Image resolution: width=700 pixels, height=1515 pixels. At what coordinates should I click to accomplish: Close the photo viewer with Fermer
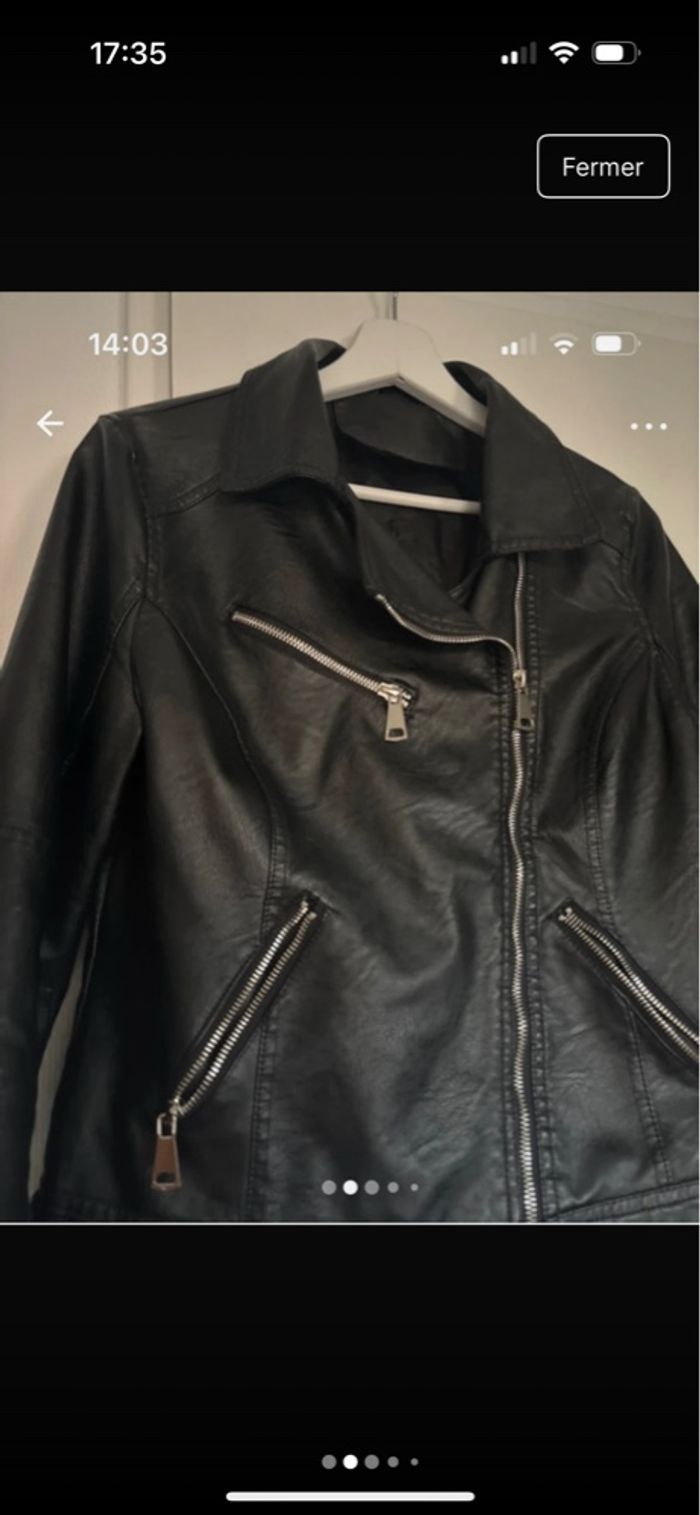click(x=602, y=167)
